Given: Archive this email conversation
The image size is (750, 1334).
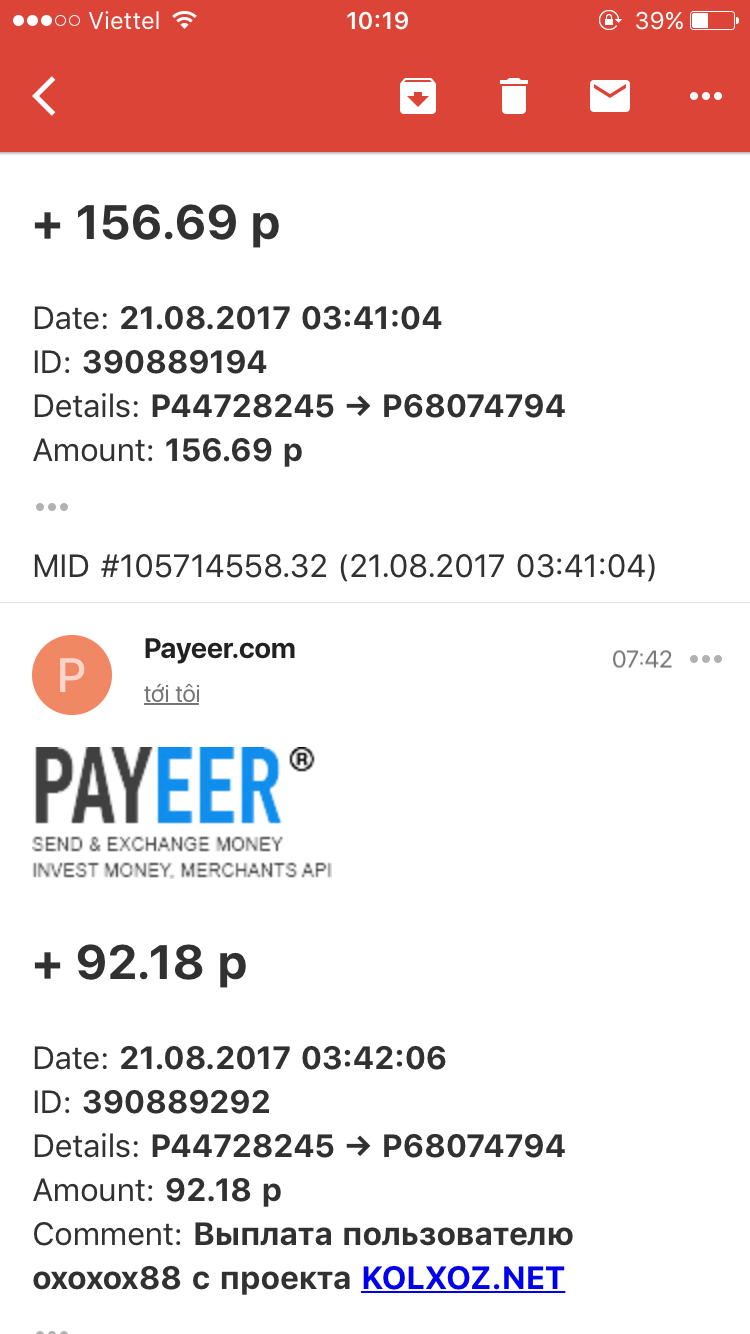Looking at the screenshot, I should pyautogui.click(x=418, y=96).
